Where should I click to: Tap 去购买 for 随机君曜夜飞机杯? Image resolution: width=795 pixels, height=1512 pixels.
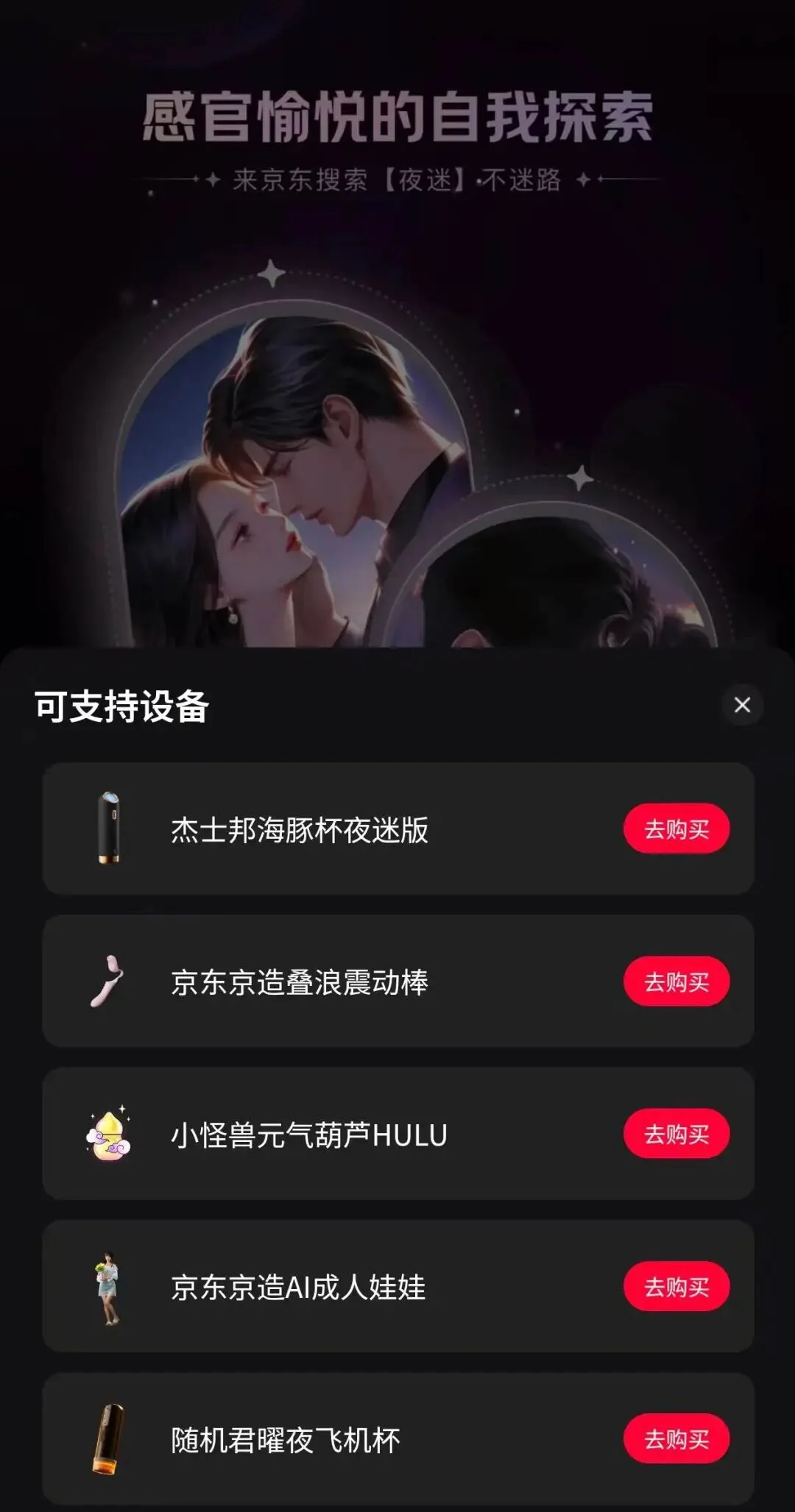point(676,1437)
